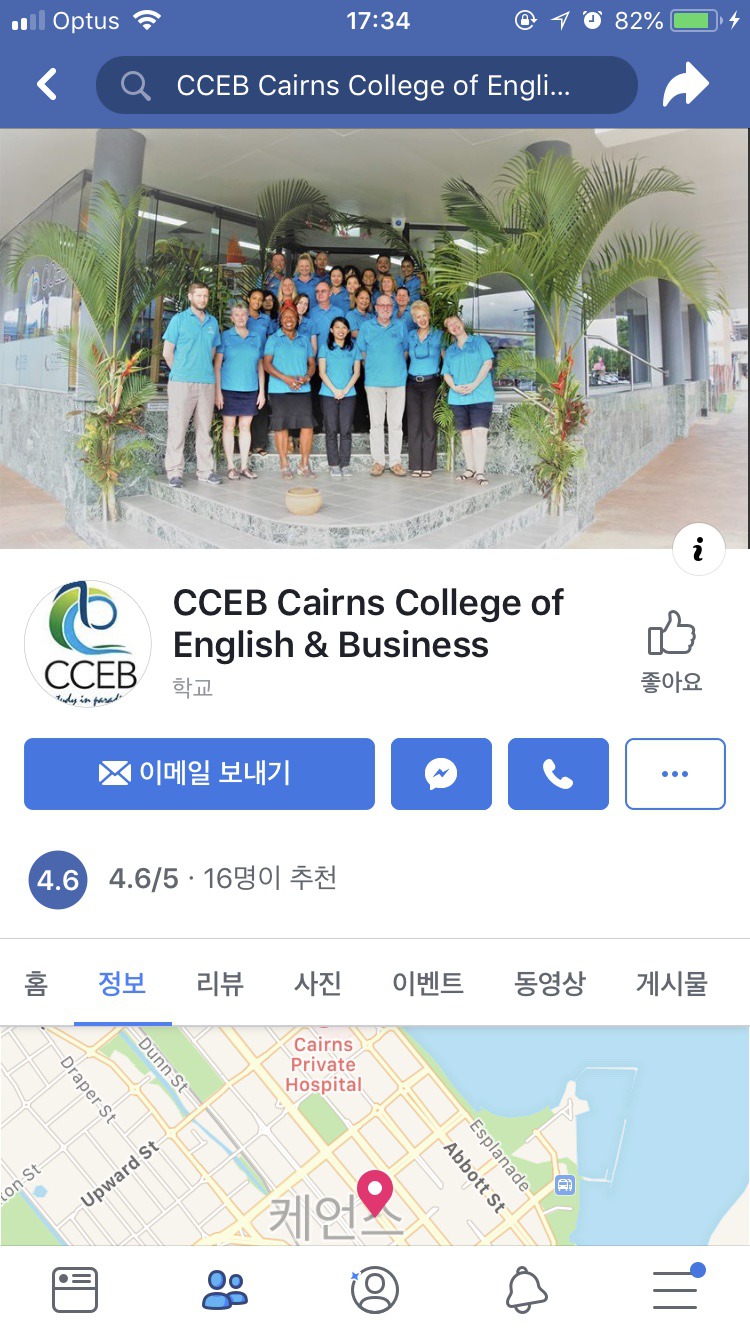Screen dimensions: 750x1334
Task: Open the three-dot more options button
Action: (x=675, y=773)
